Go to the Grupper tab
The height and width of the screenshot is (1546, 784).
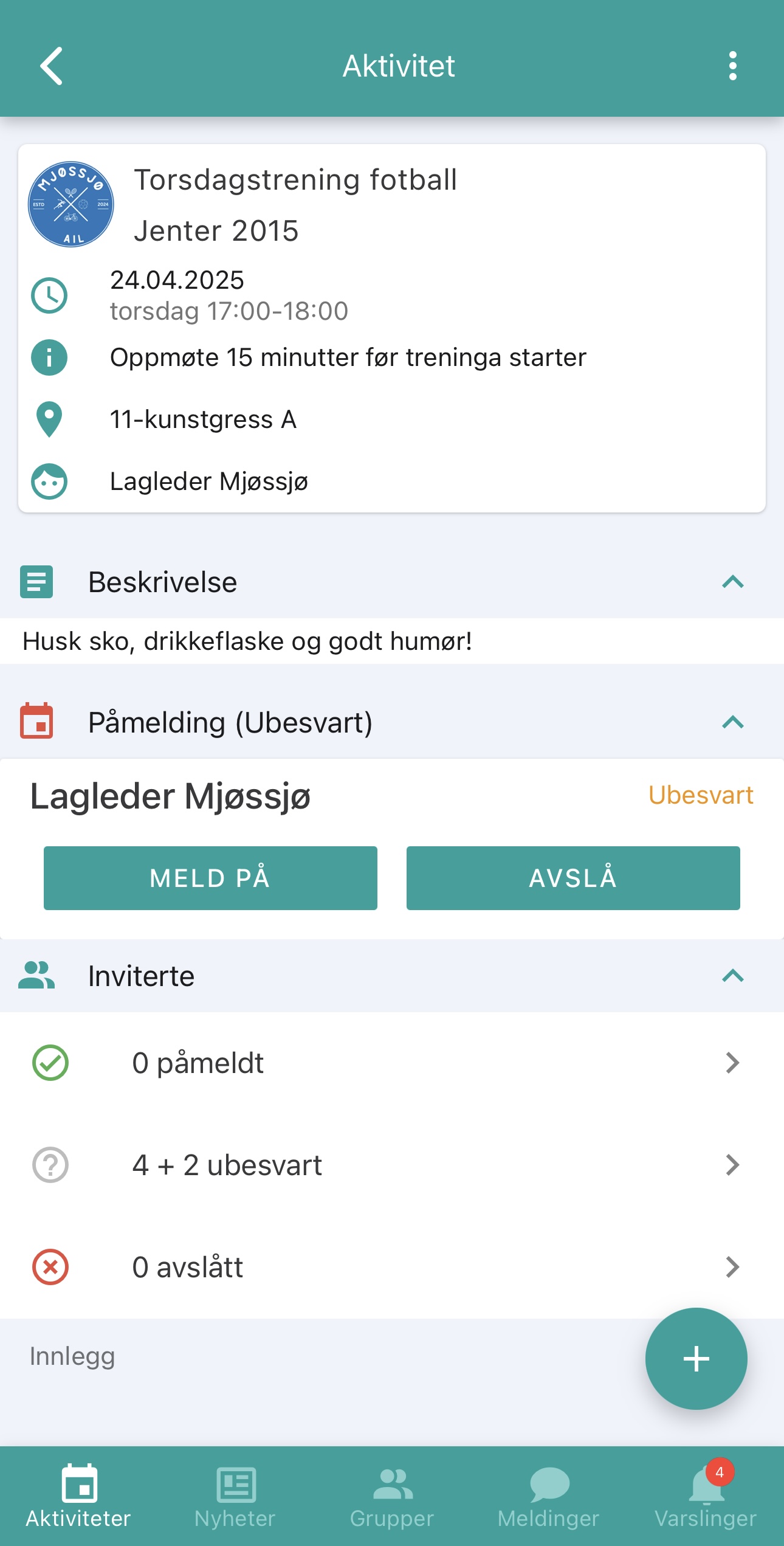tap(392, 1496)
